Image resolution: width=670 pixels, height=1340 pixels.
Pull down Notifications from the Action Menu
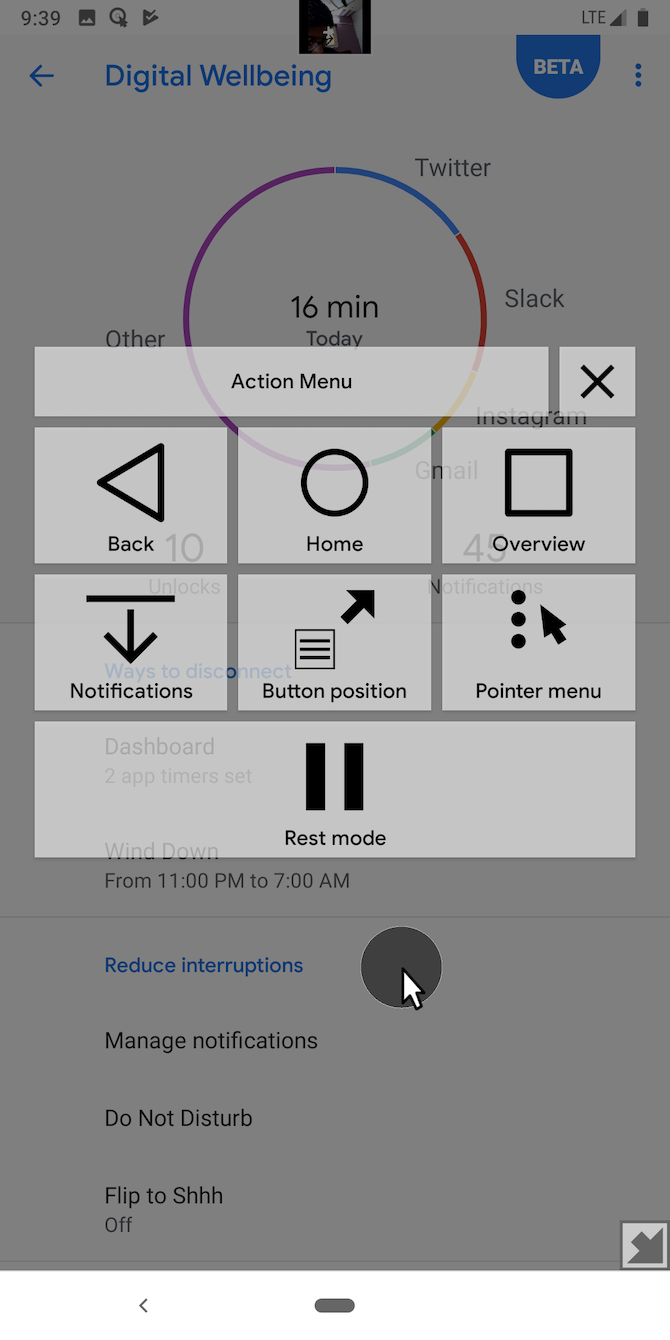point(131,642)
